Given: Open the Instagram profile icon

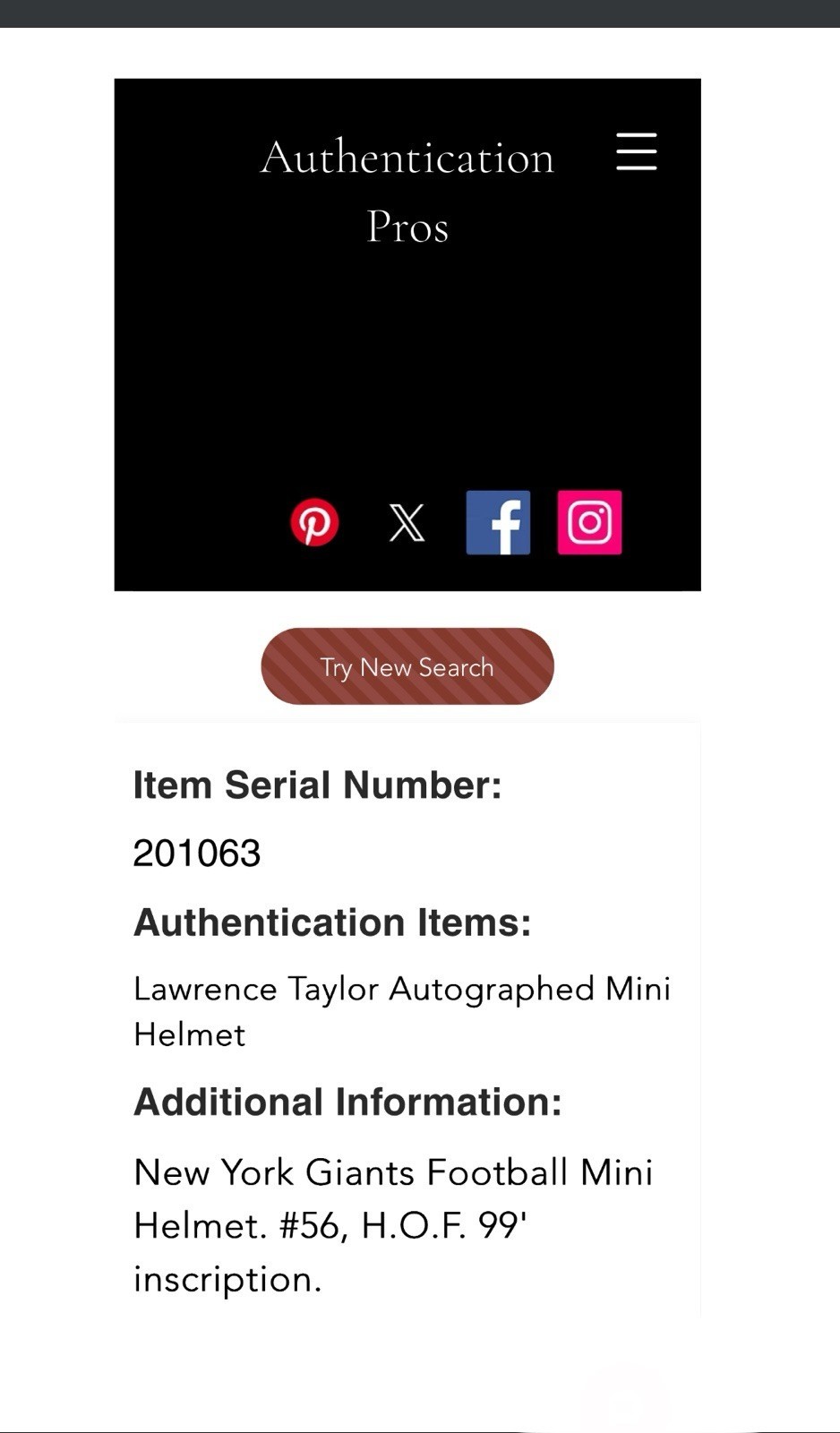Looking at the screenshot, I should 589,522.
